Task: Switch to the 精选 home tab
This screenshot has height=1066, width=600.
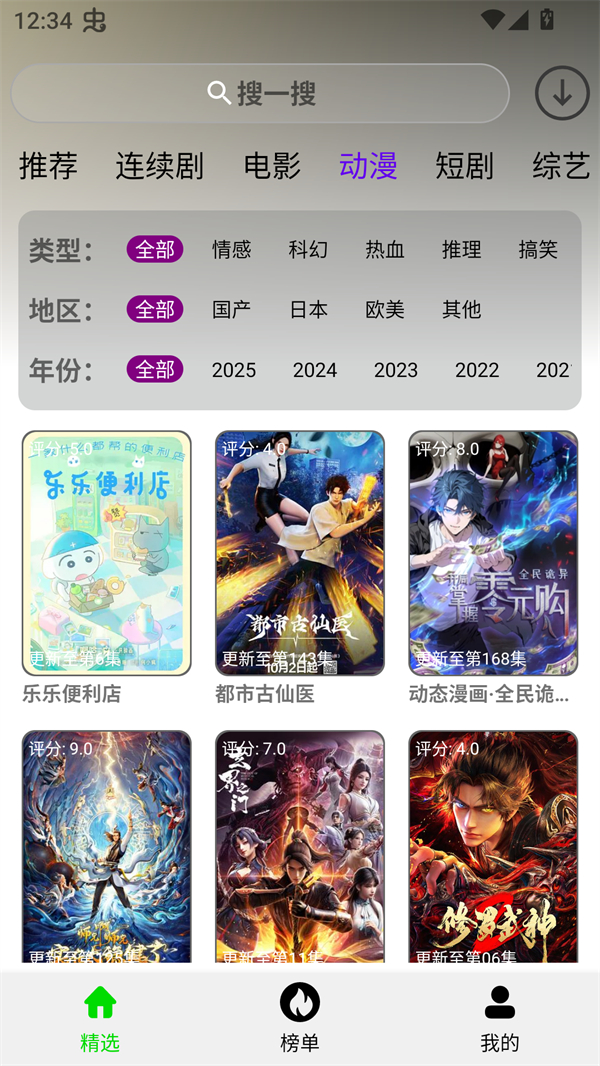Action: [x=100, y=1017]
